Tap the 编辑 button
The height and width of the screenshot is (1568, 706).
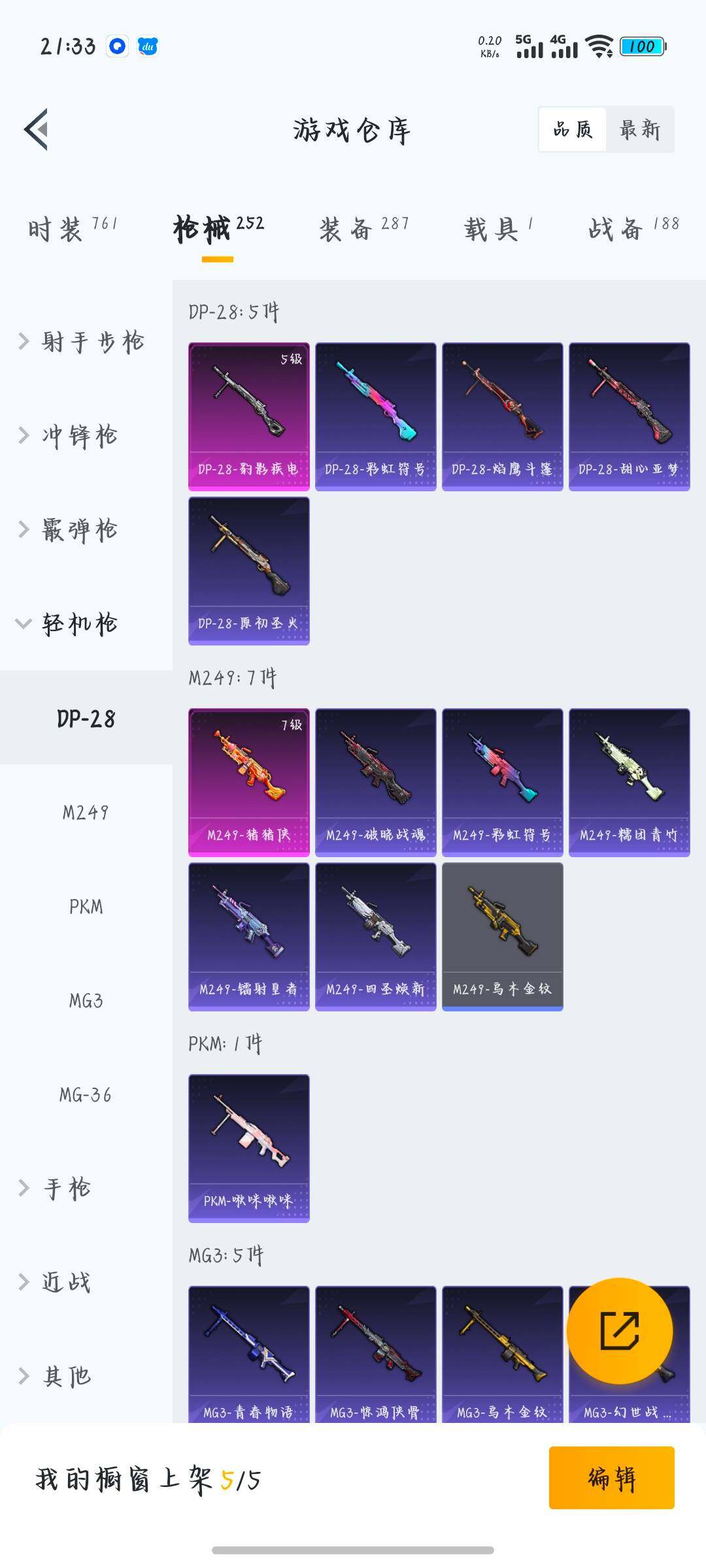click(611, 1478)
